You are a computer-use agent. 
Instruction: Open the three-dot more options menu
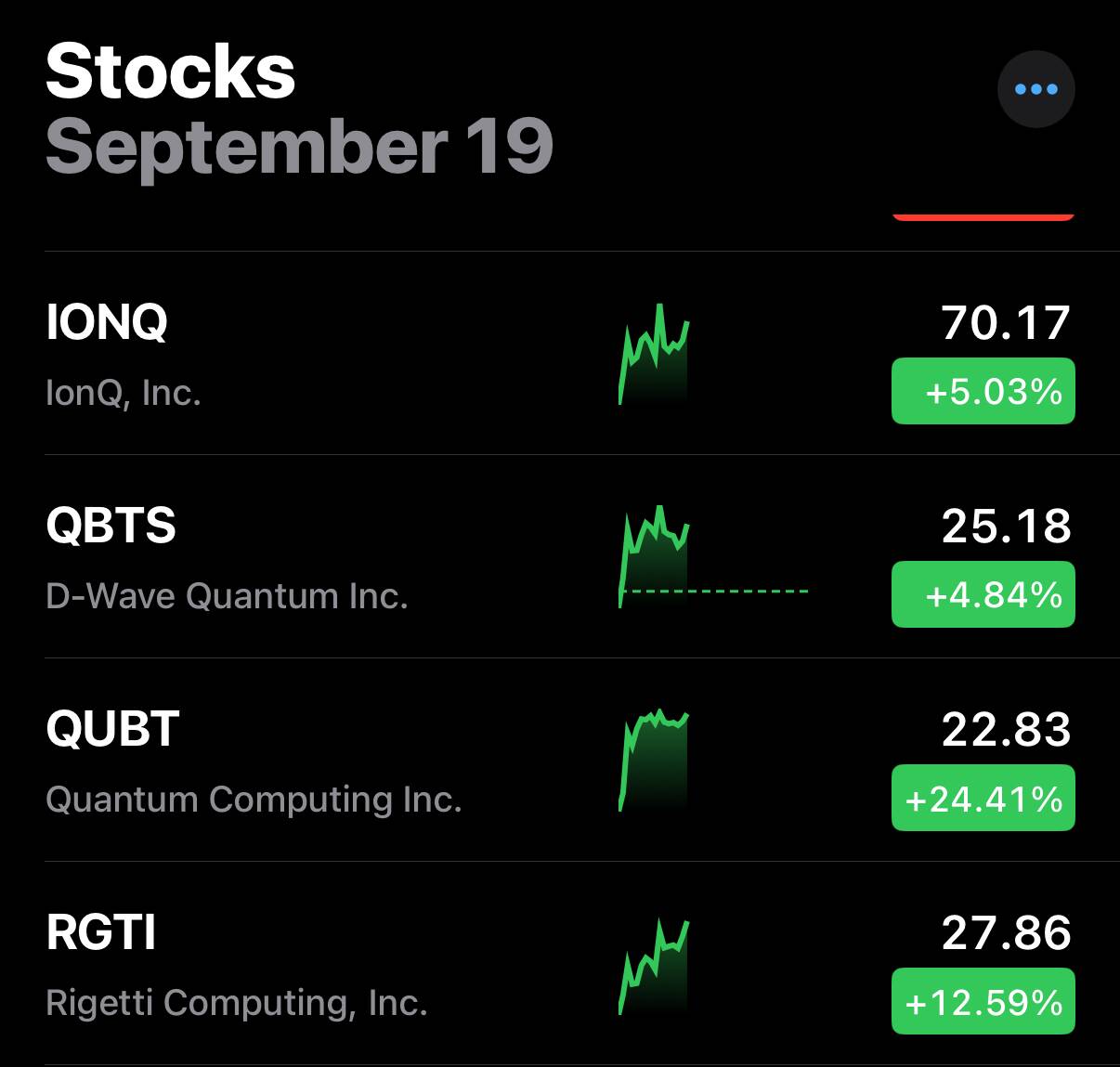1035,89
